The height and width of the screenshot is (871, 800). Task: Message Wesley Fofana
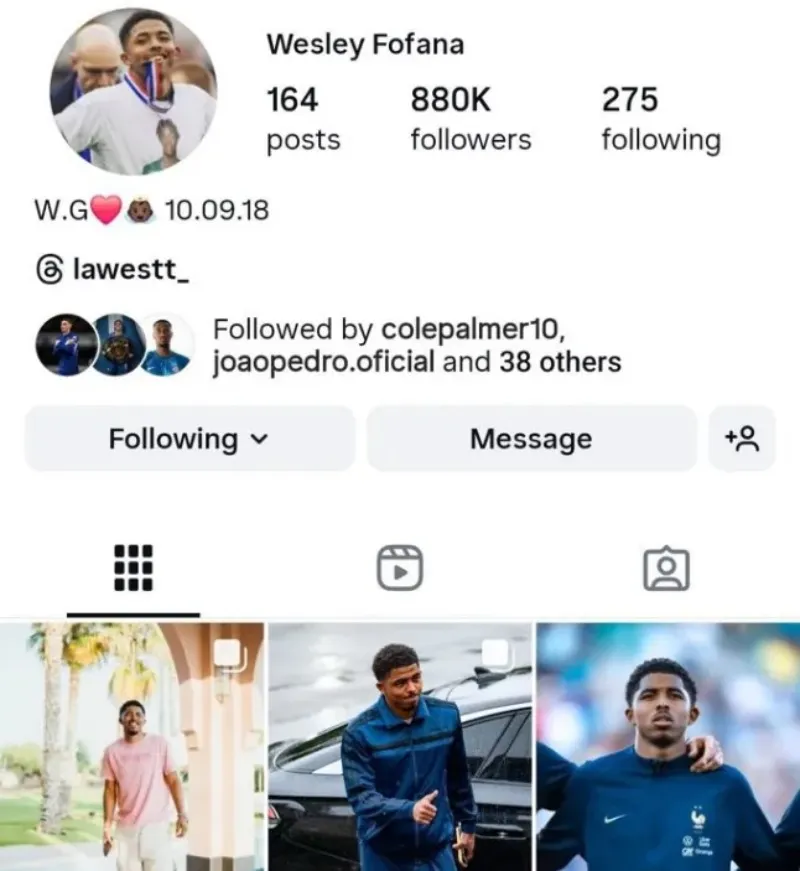tap(531, 439)
